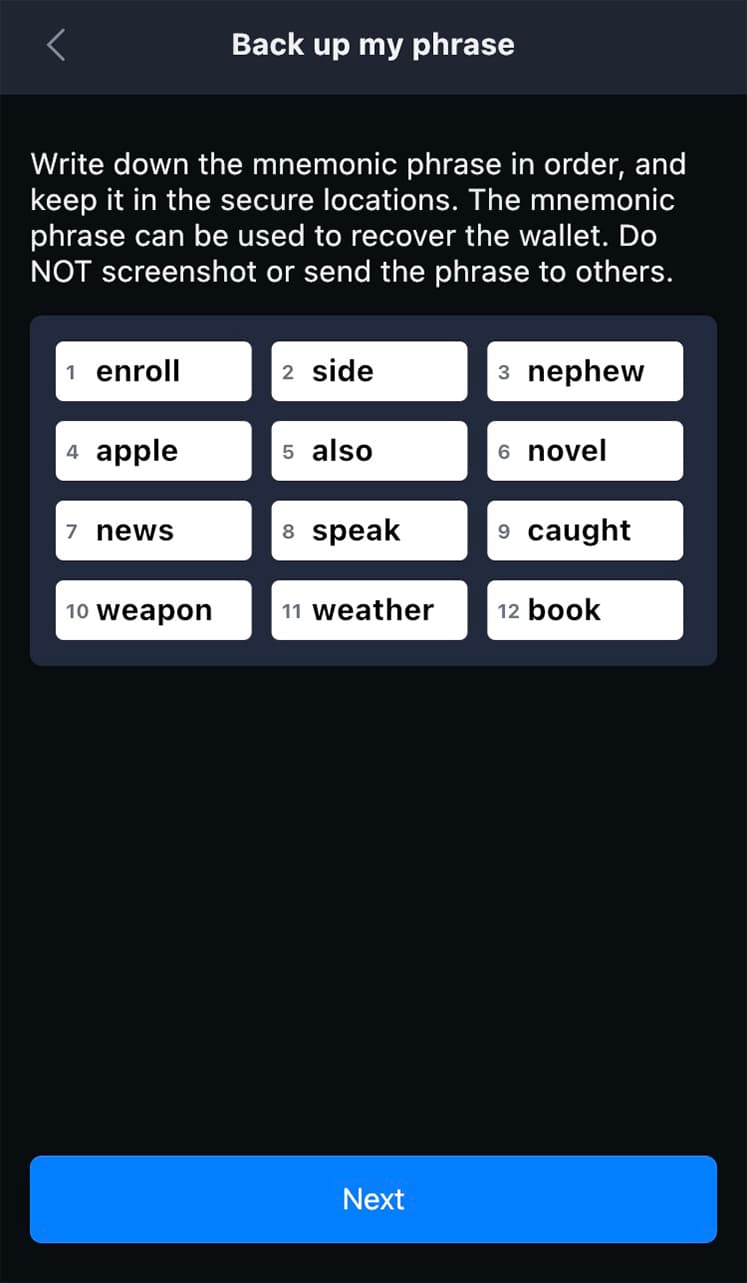
Task: Tap the Next button
Action: (x=373, y=1199)
